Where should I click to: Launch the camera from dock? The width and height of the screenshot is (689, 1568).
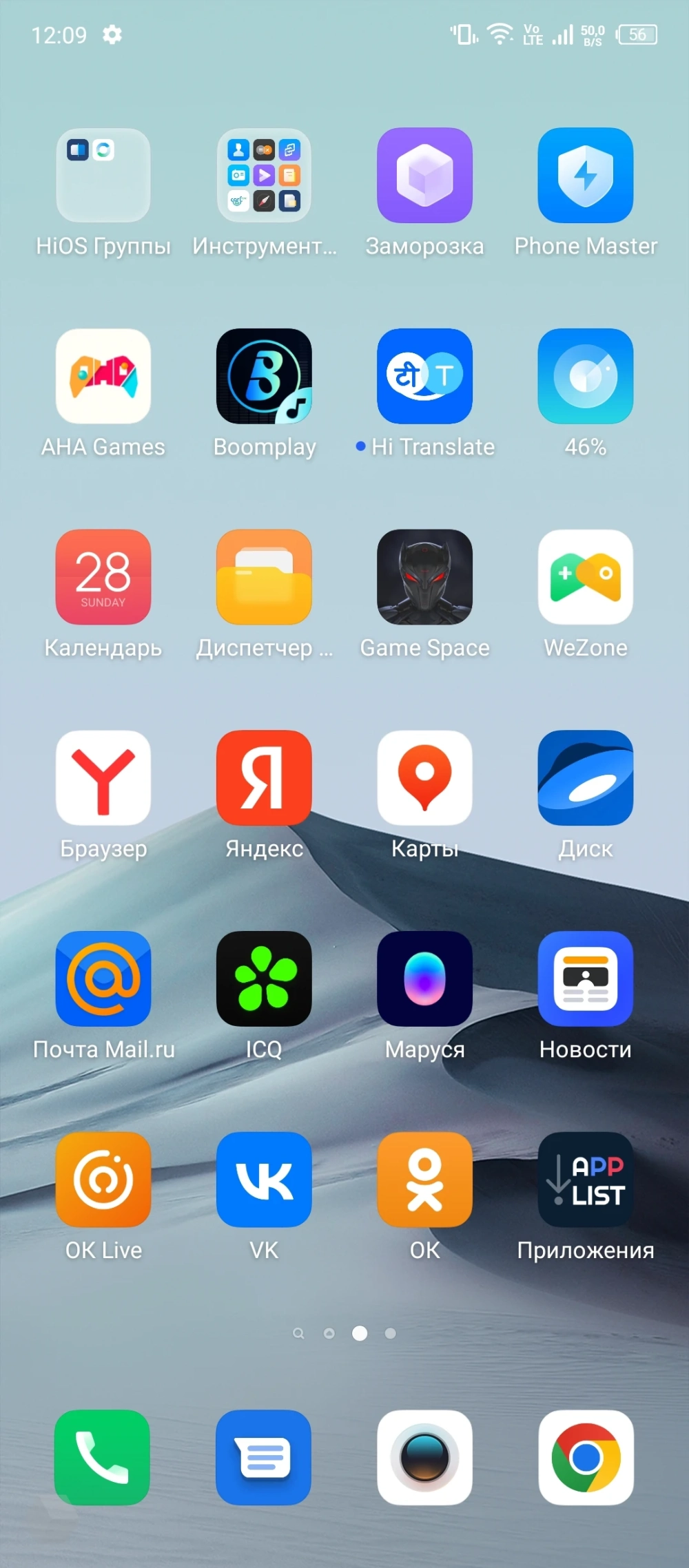(424, 1457)
